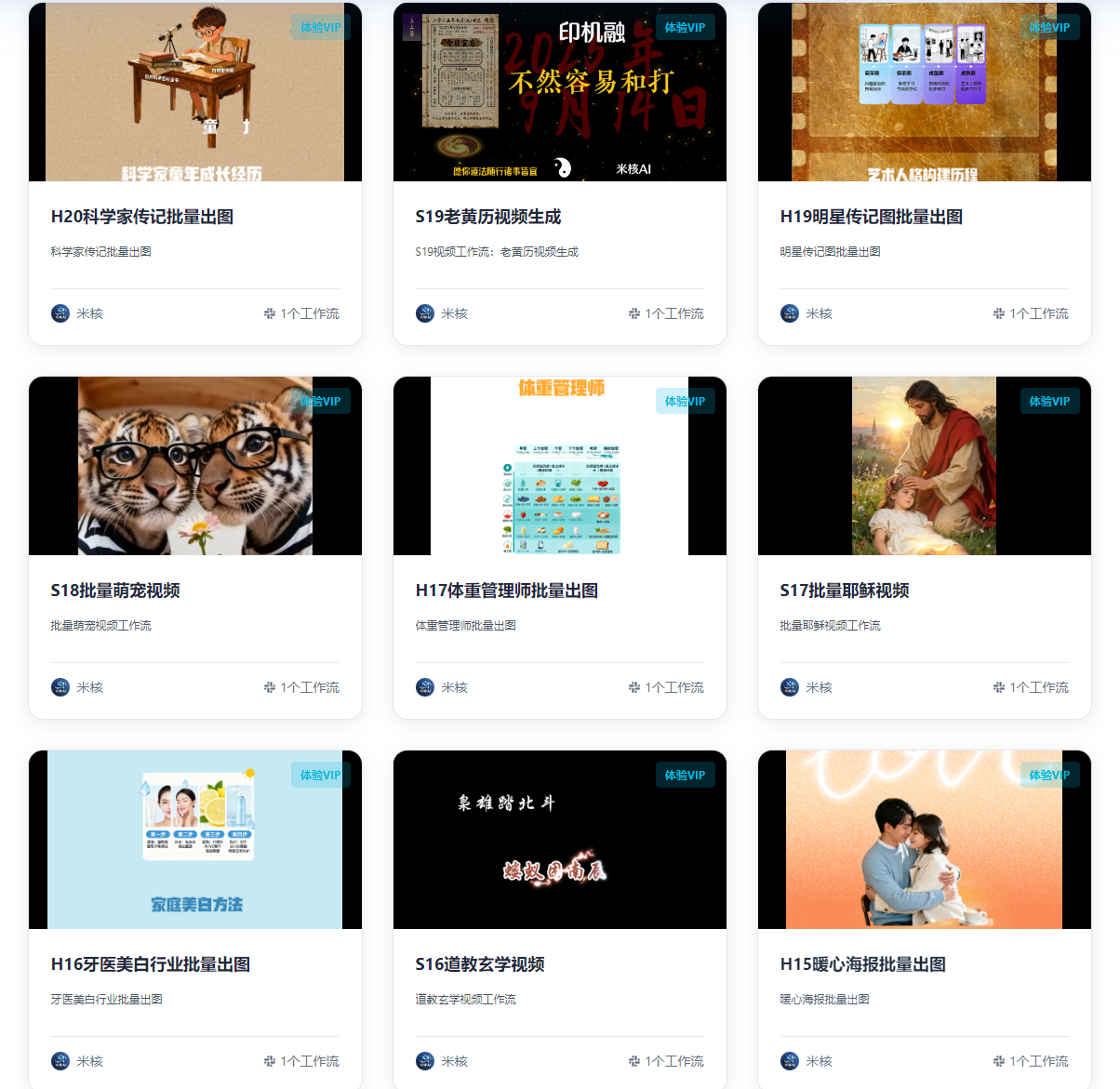Image resolution: width=1120 pixels, height=1089 pixels.
Task: Open the S17批量耶稣视频 card
Action: [x=844, y=591]
